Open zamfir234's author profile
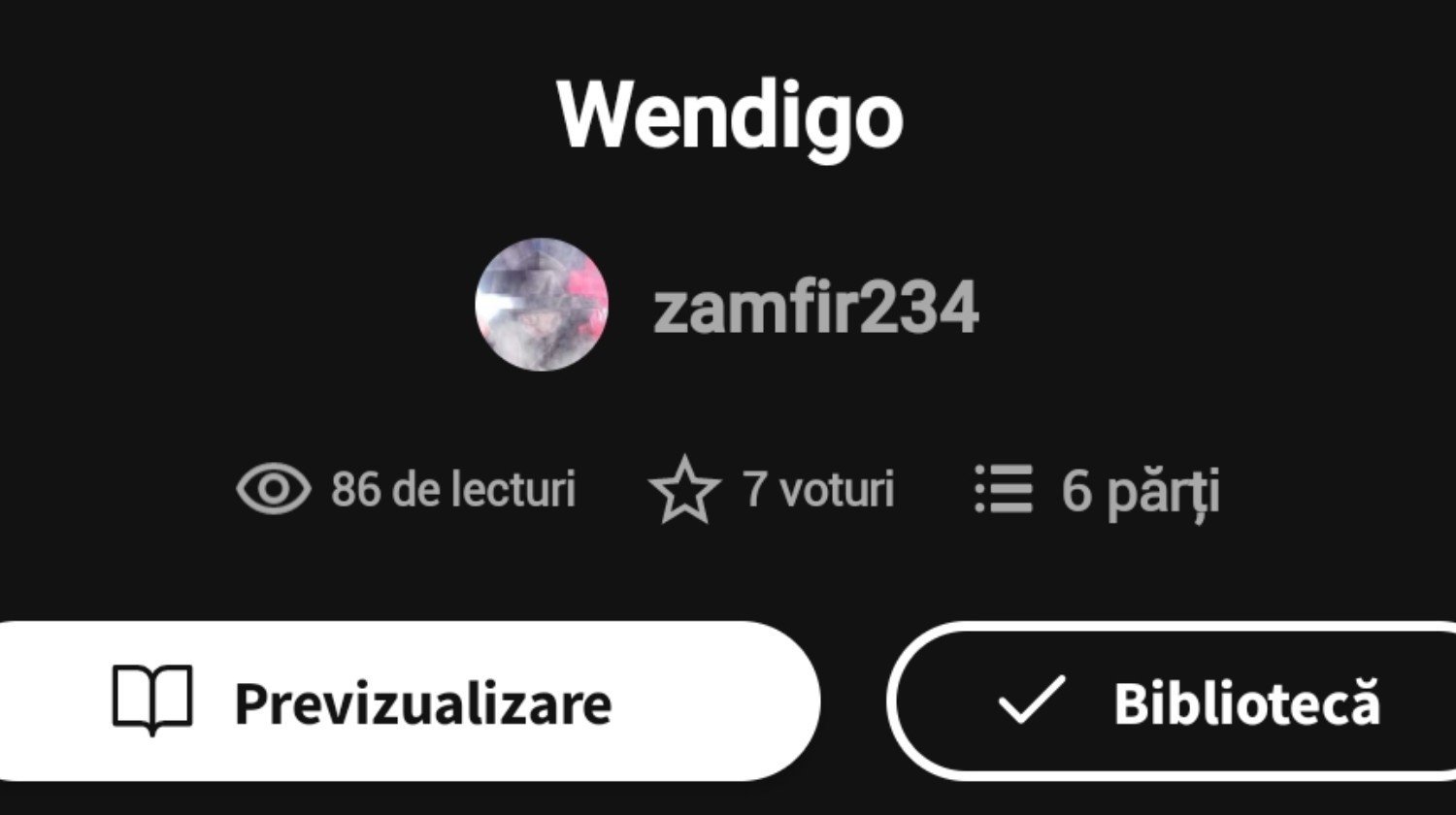Image resolution: width=1456 pixels, height=815 pixels. point(813,309)
